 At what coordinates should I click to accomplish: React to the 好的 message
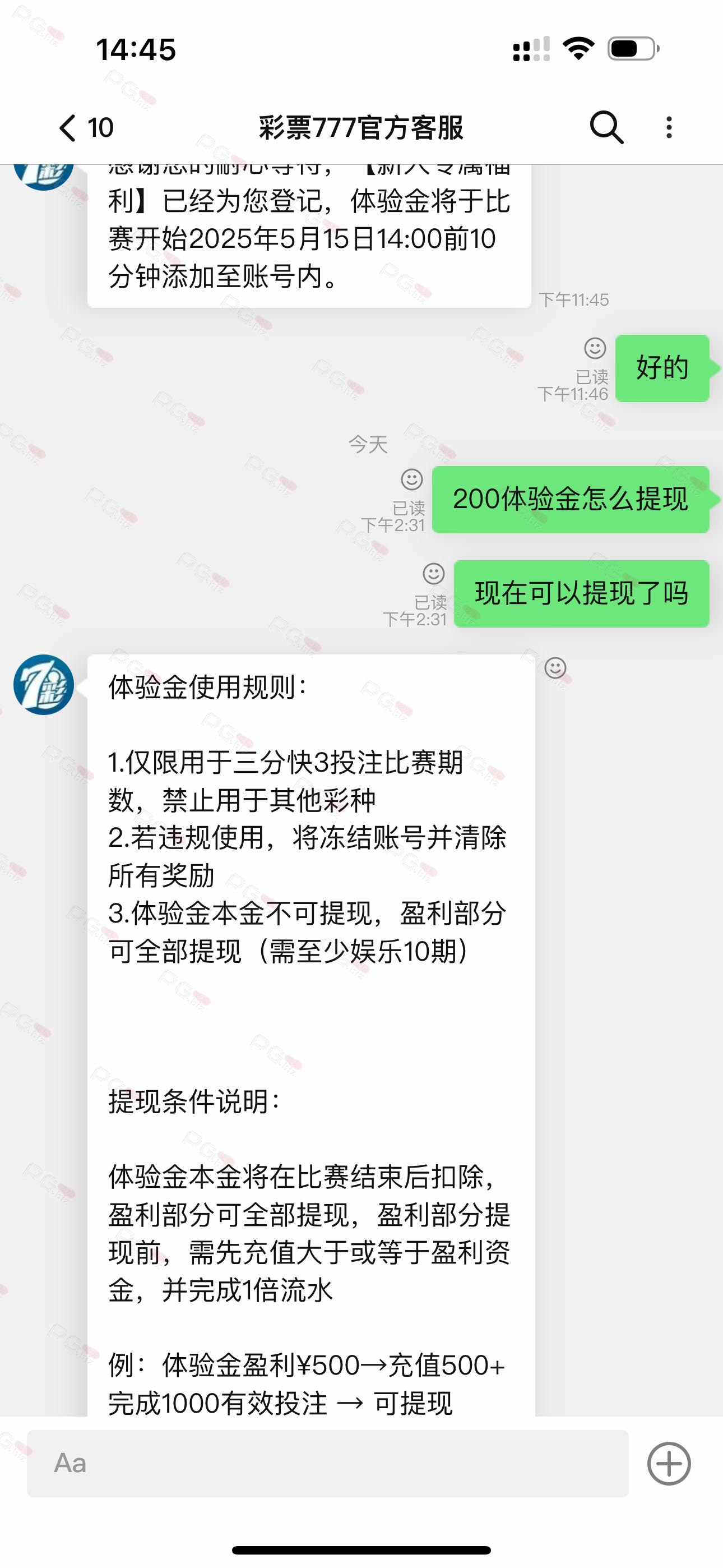pyautogui.click(x=595, y=348)
